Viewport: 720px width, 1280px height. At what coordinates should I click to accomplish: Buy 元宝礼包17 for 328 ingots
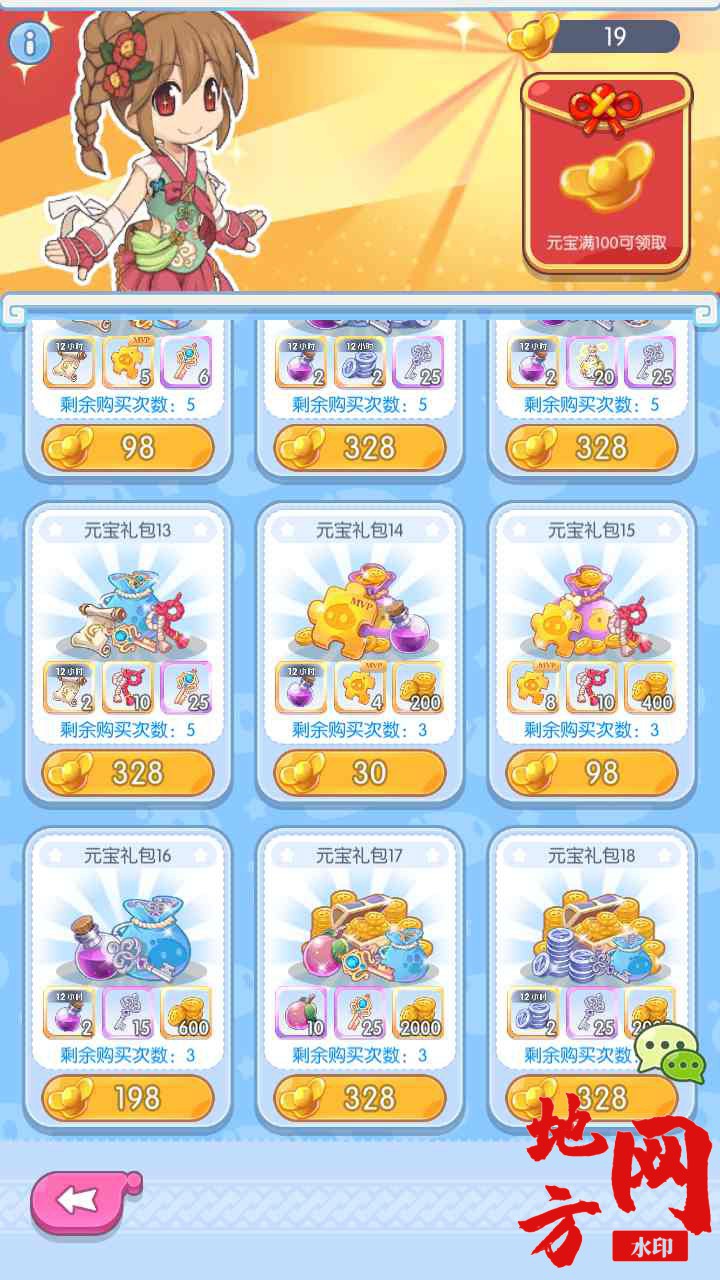(360, 1098)
